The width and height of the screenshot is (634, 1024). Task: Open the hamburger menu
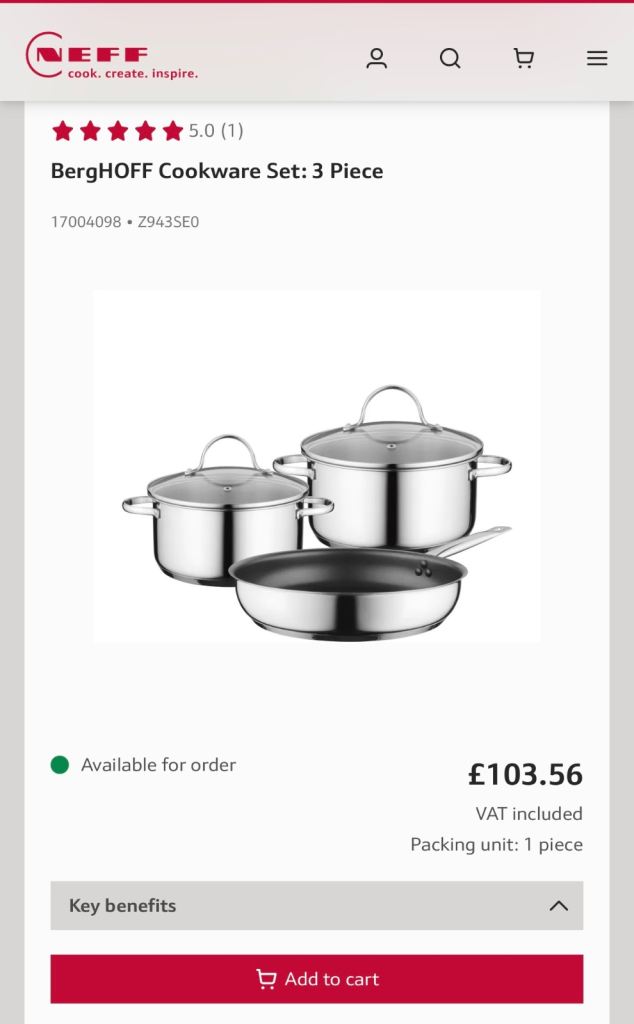(597, 58)
